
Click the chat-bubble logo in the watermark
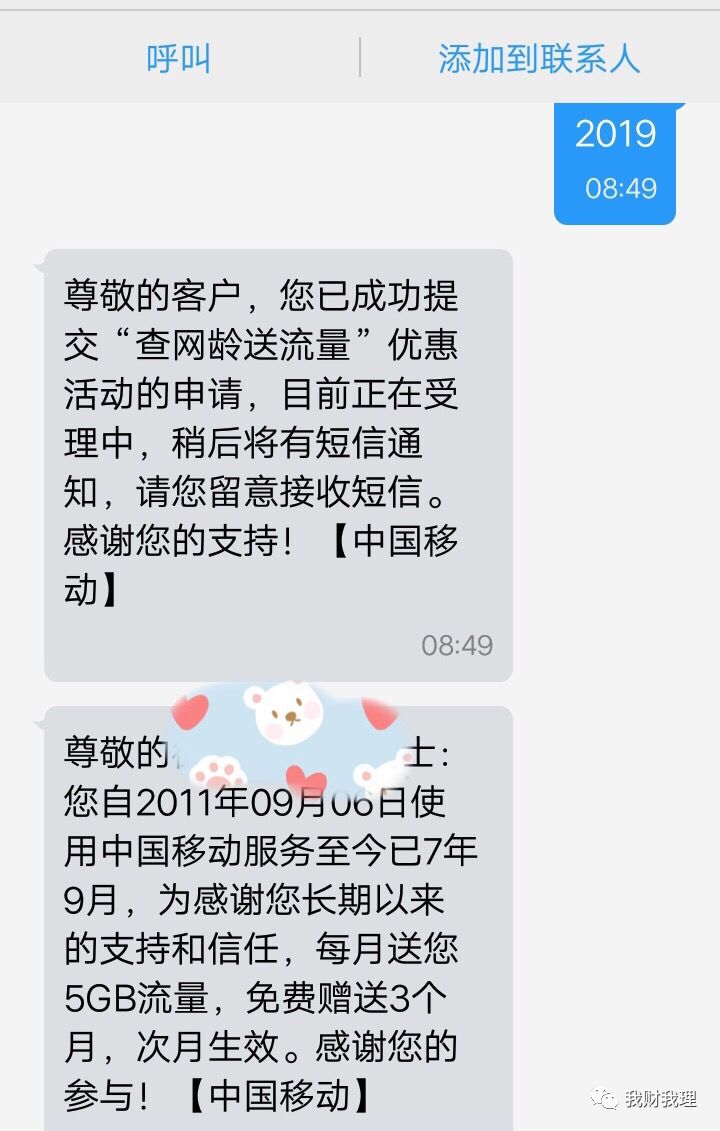coord(603,1098)
